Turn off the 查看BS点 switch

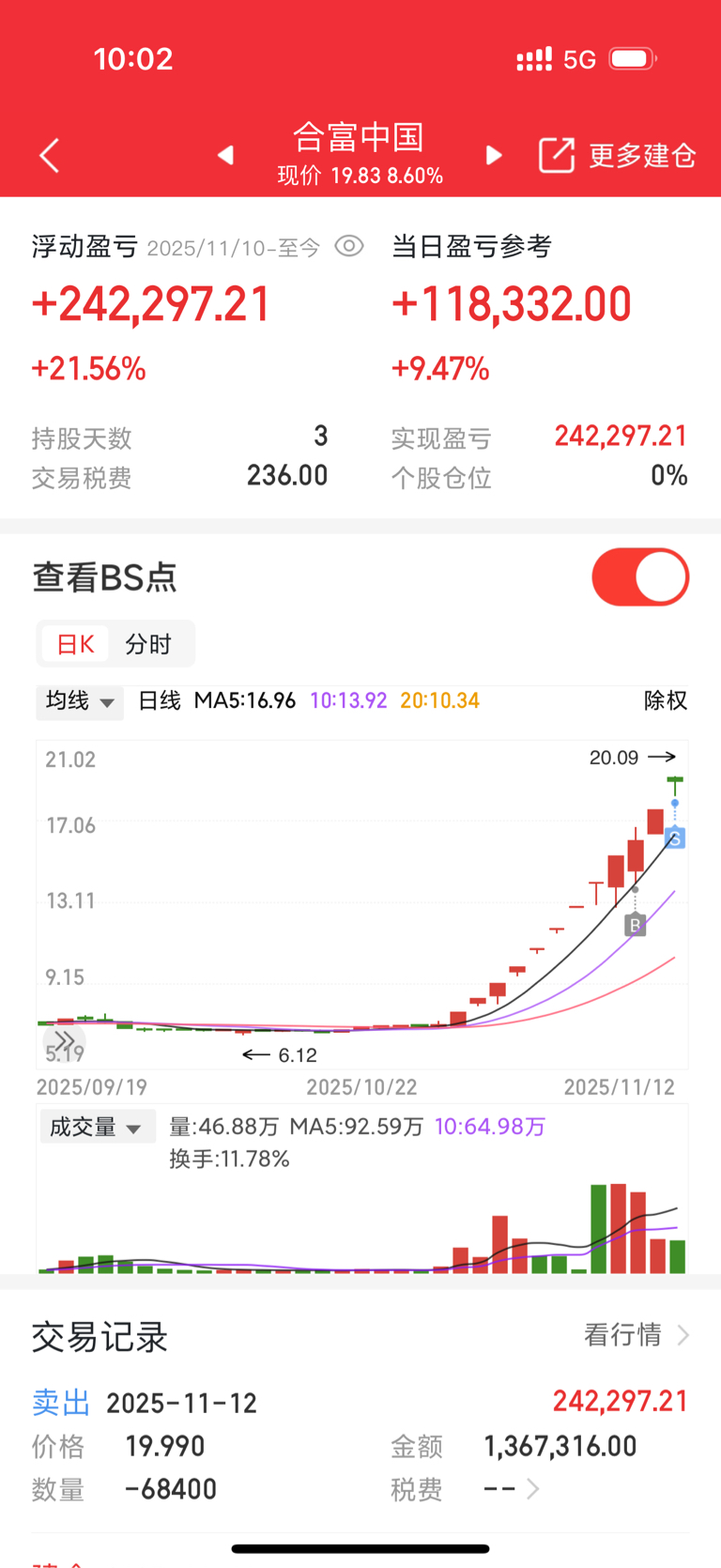point(640,577)
